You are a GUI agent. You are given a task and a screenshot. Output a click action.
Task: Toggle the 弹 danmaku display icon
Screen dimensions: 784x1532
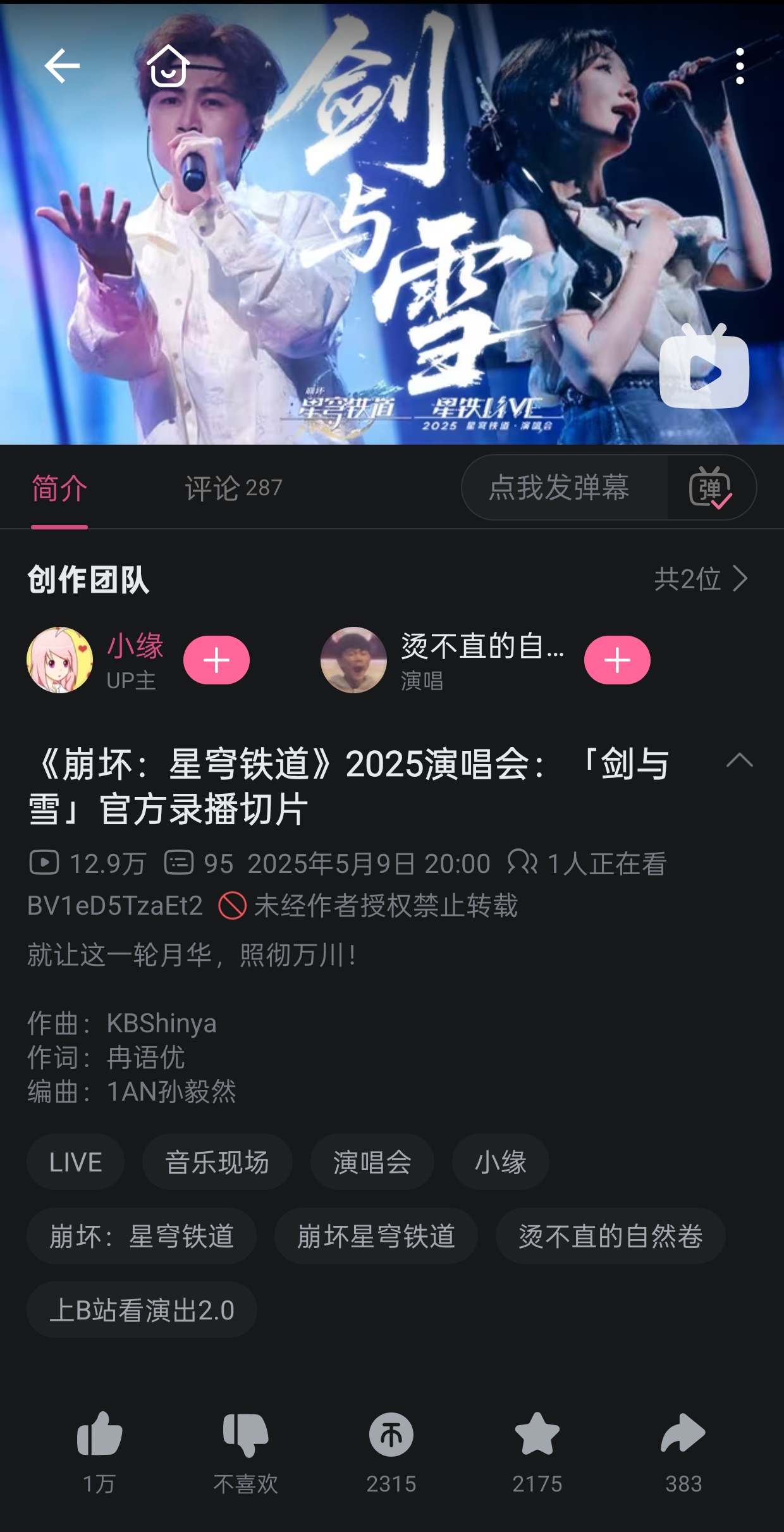[711, 488]
